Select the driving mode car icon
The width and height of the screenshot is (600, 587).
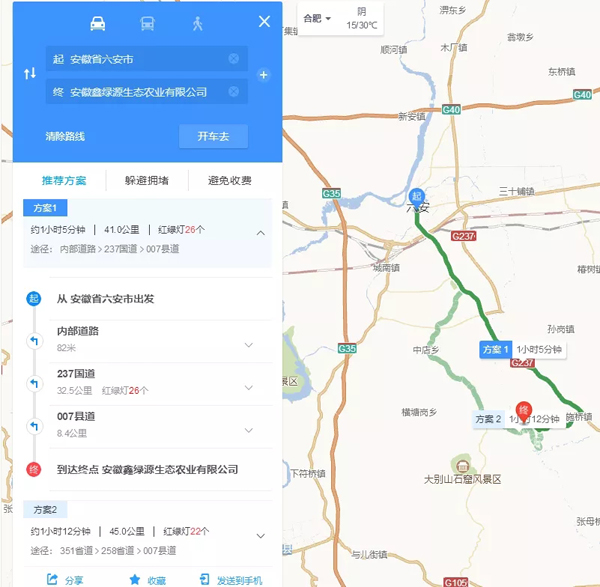tap(98, 22)
